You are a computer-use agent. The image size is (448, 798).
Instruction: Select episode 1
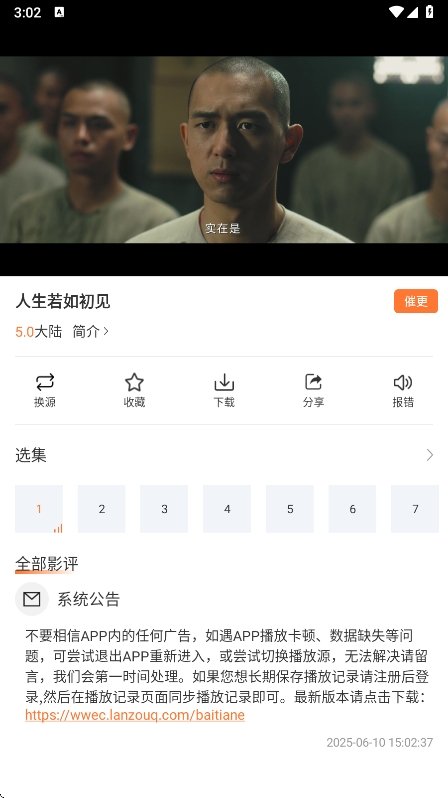[x=39, y=509]
